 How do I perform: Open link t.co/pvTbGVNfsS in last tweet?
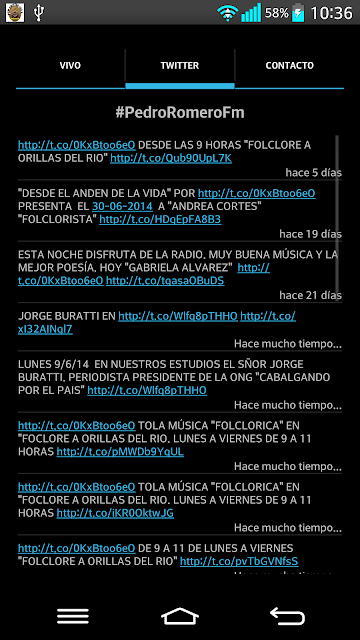[239, 562]
